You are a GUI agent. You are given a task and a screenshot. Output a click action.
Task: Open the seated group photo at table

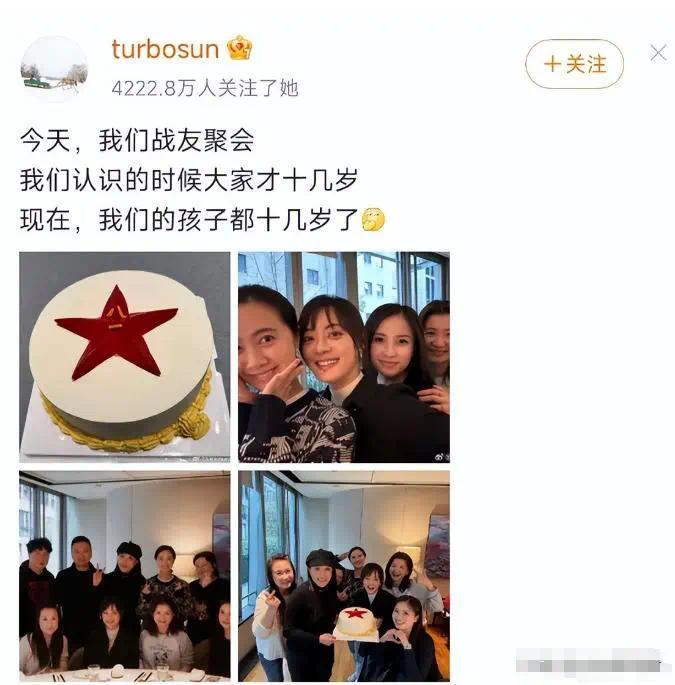pyautogui.click(x=124, y=574)
